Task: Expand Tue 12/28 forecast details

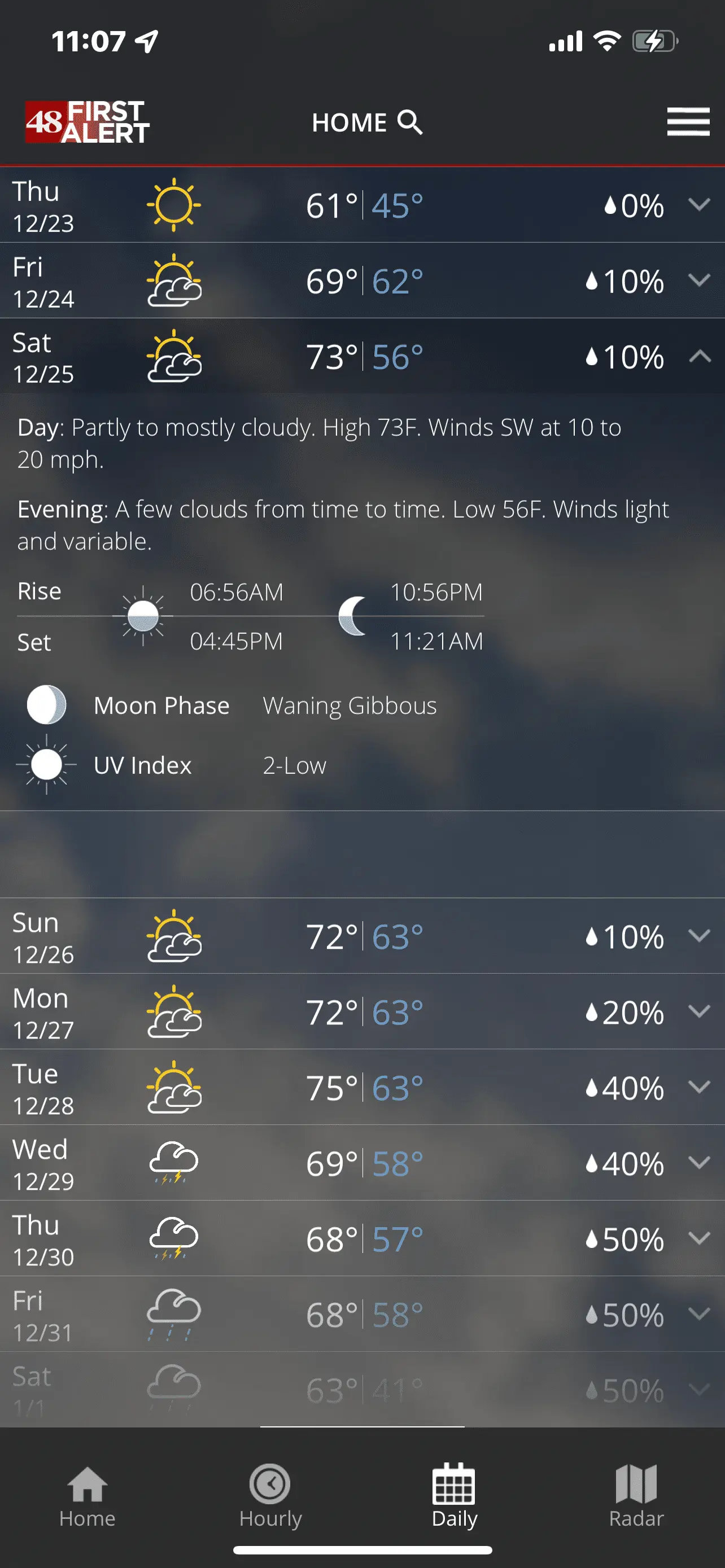Action: click(x=700, y=1087)
